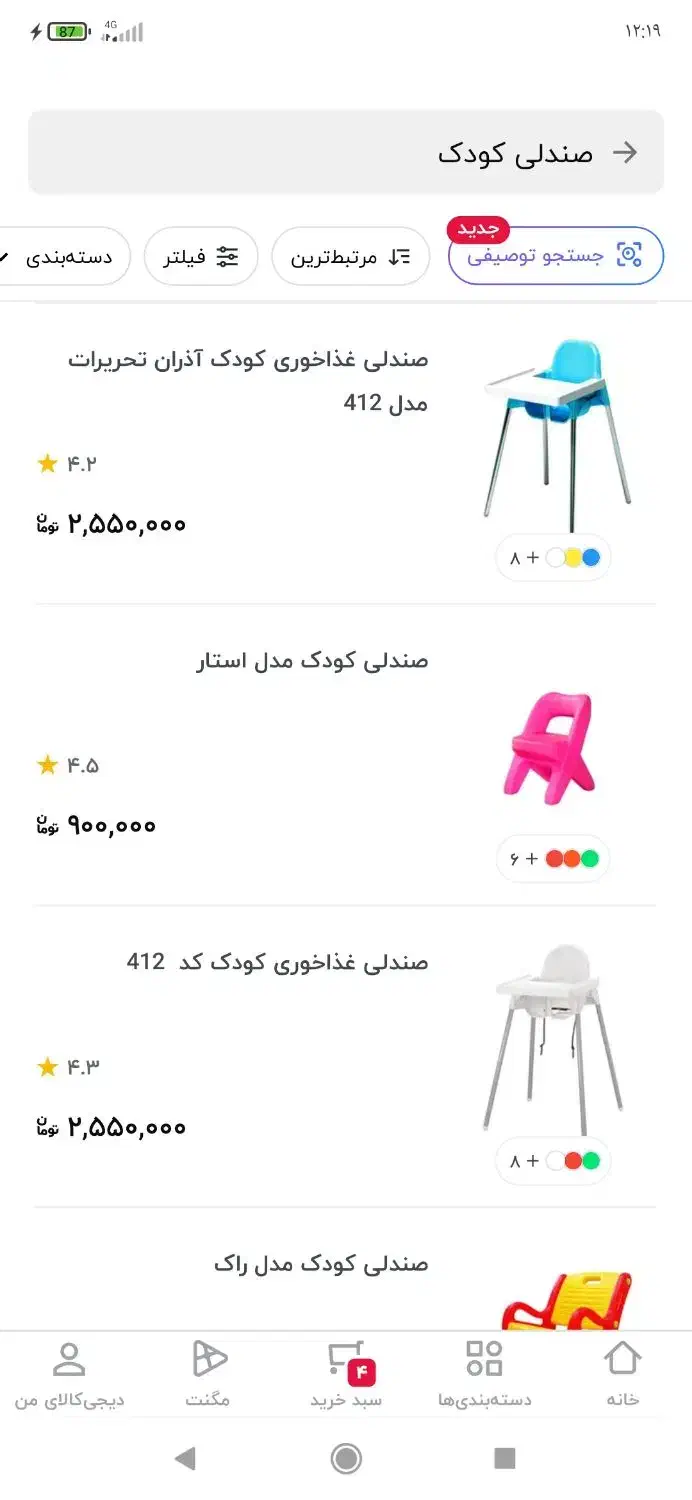Open the فیلتر filter options
Screen dimensions: 692x1500
(201, 257)
